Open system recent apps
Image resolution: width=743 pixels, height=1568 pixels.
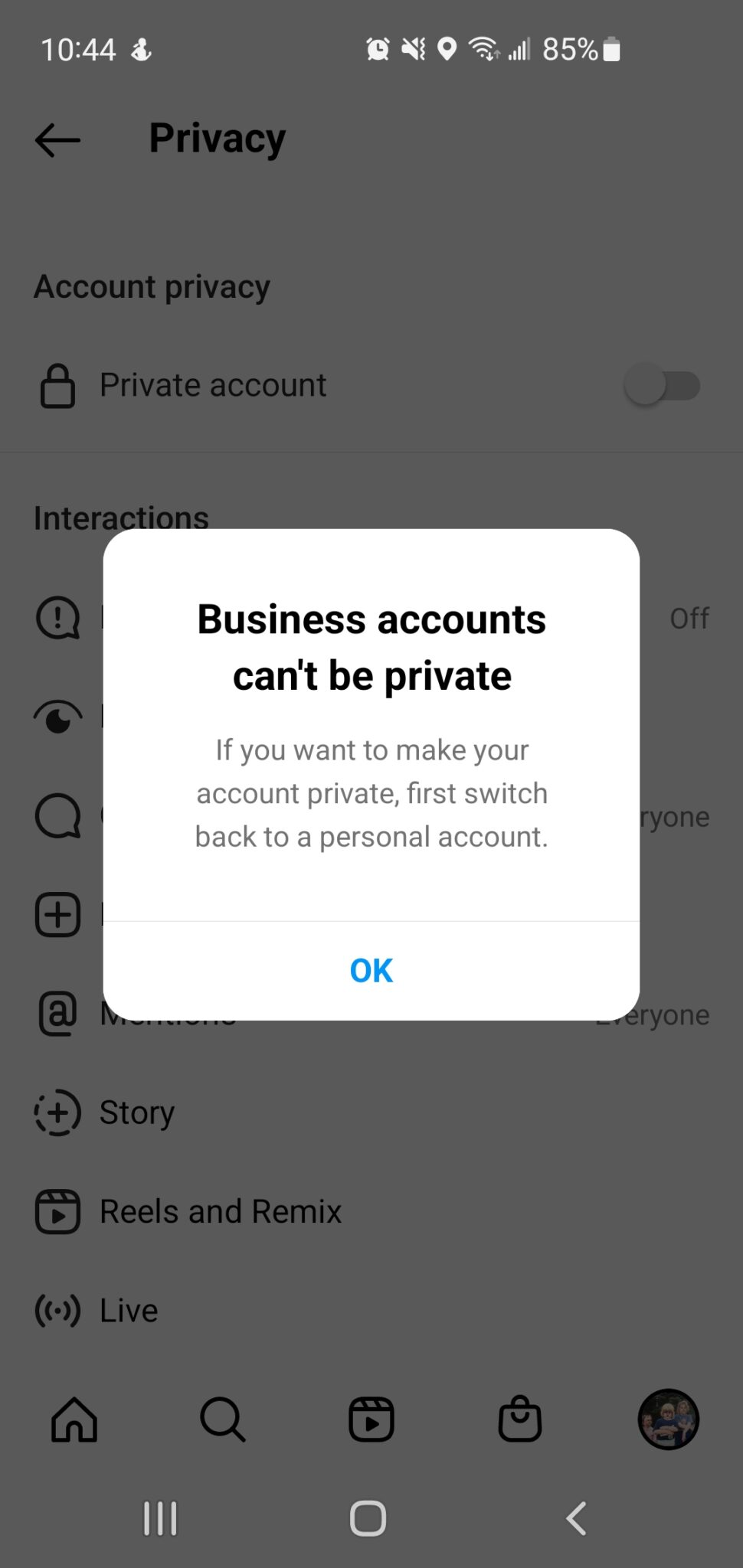click(x=161, y=1518)
